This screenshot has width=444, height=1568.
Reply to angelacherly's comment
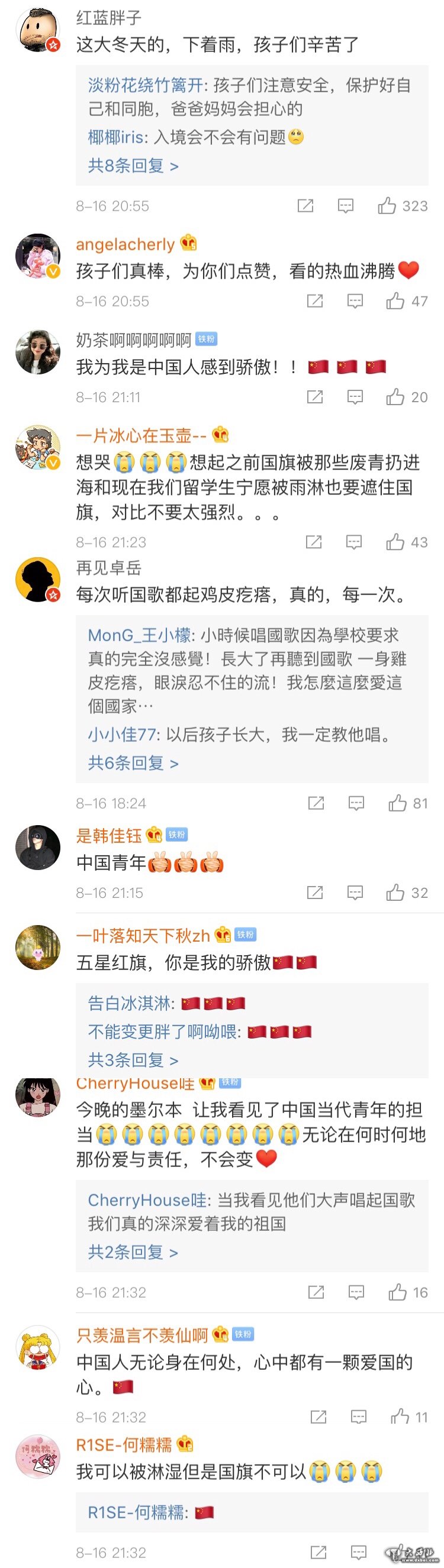point(355,300)
